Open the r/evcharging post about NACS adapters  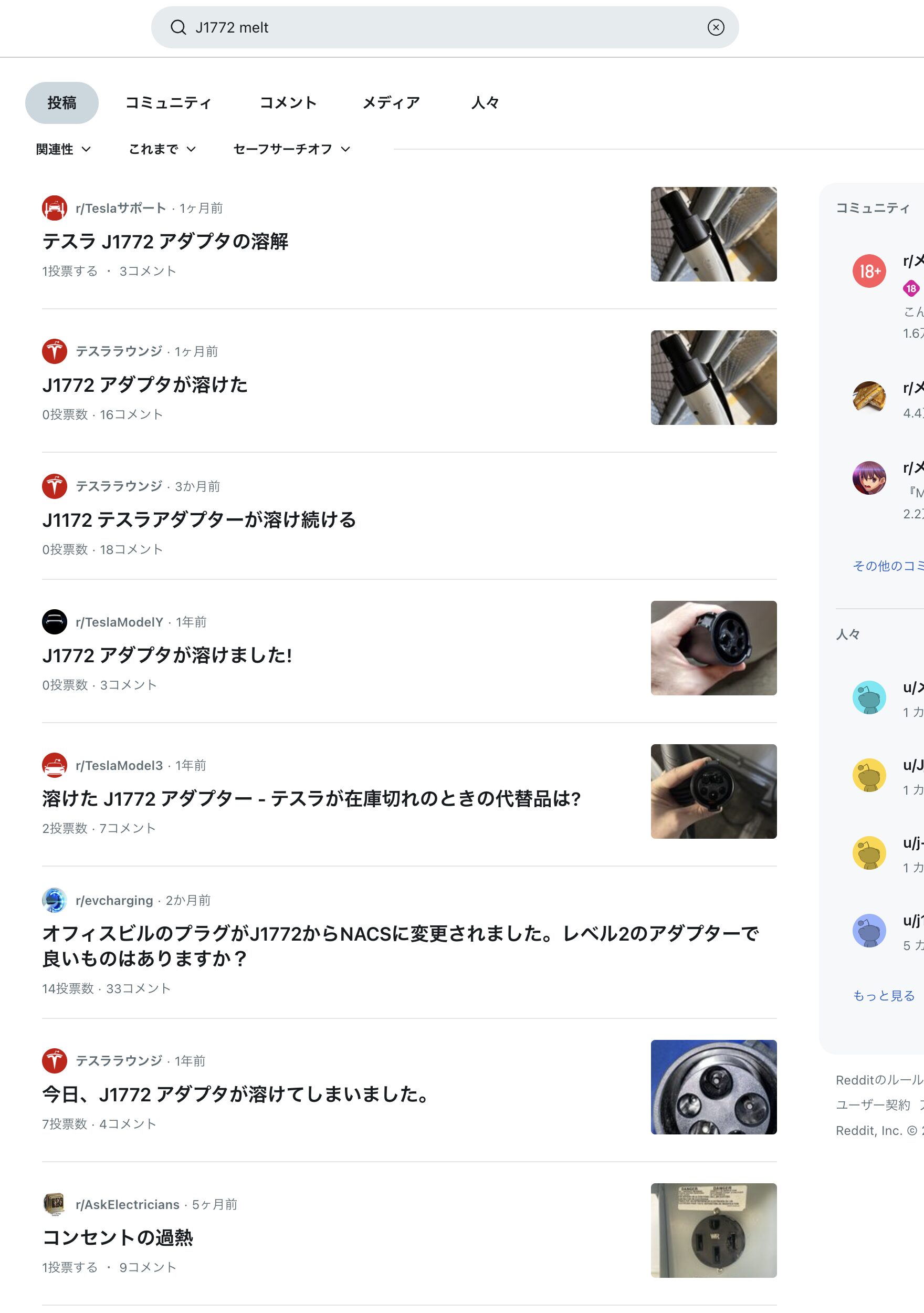(400, 945)
